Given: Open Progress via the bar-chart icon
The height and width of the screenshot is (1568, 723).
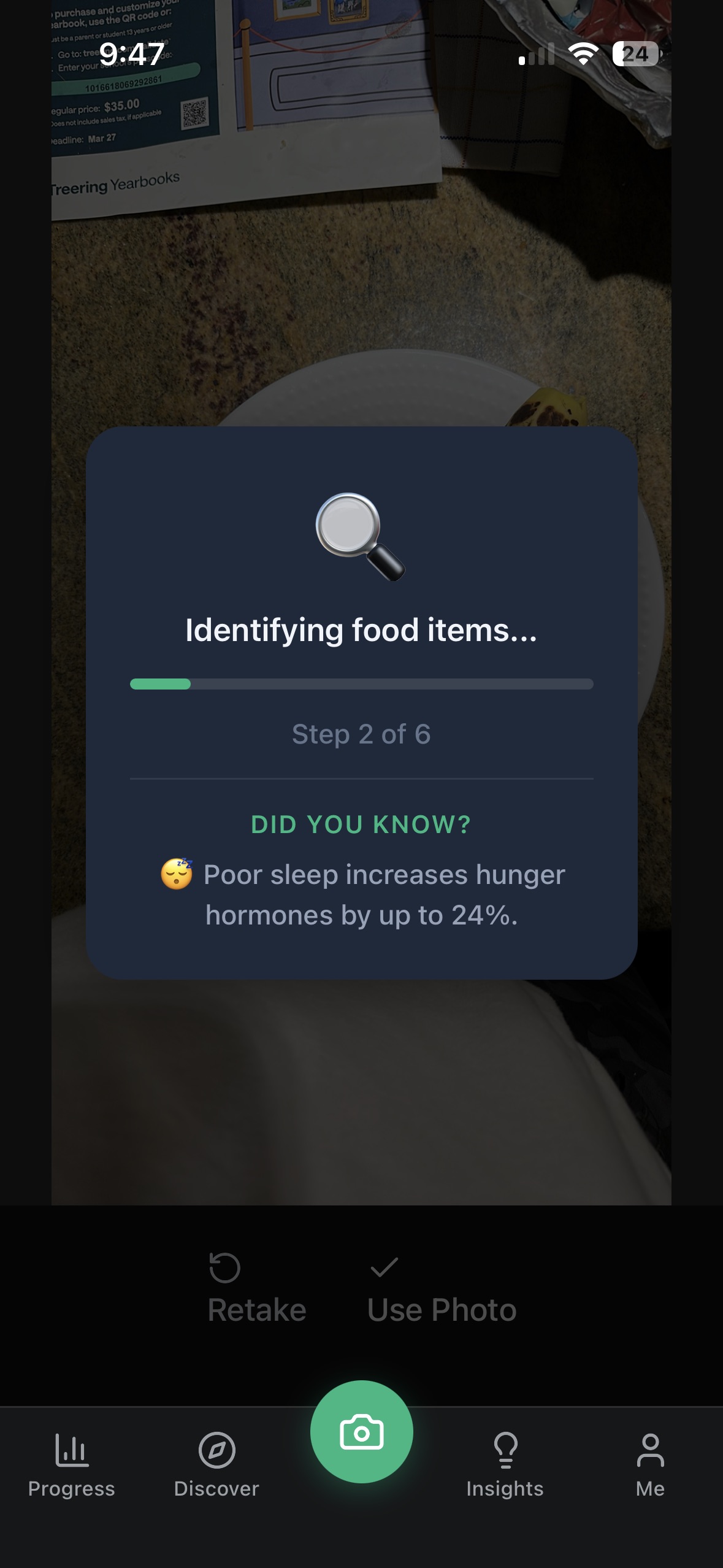Looking at the screenshot, I should 72,1448.
